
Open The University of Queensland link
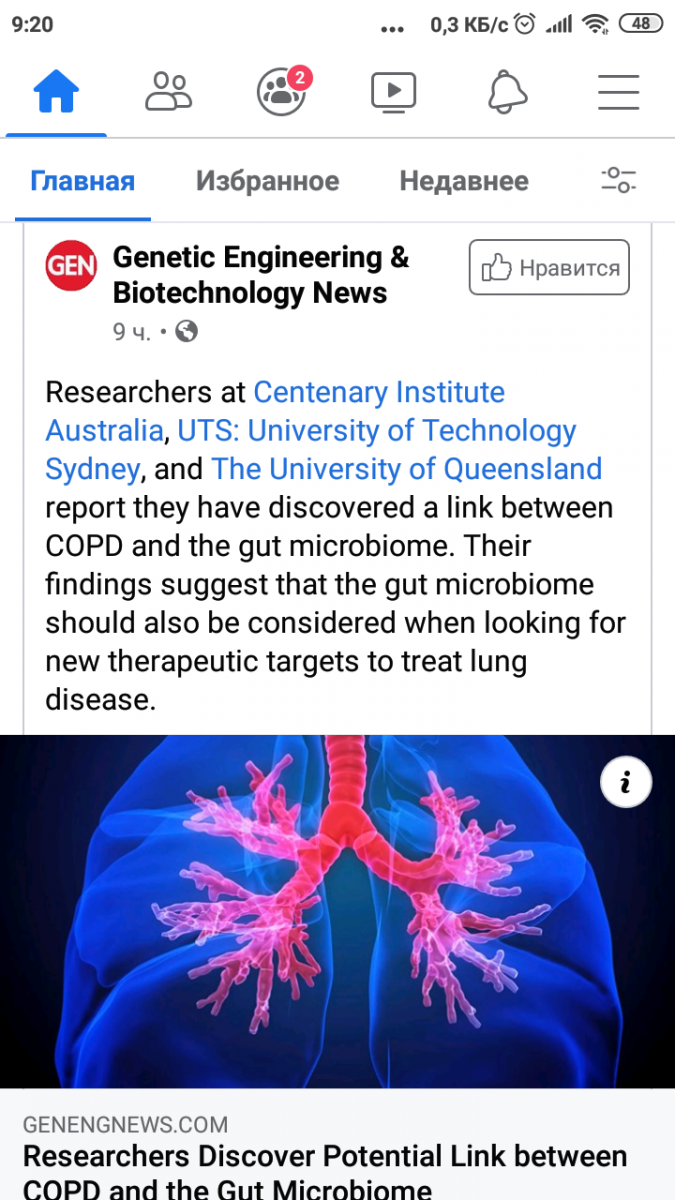coord(407,468)
